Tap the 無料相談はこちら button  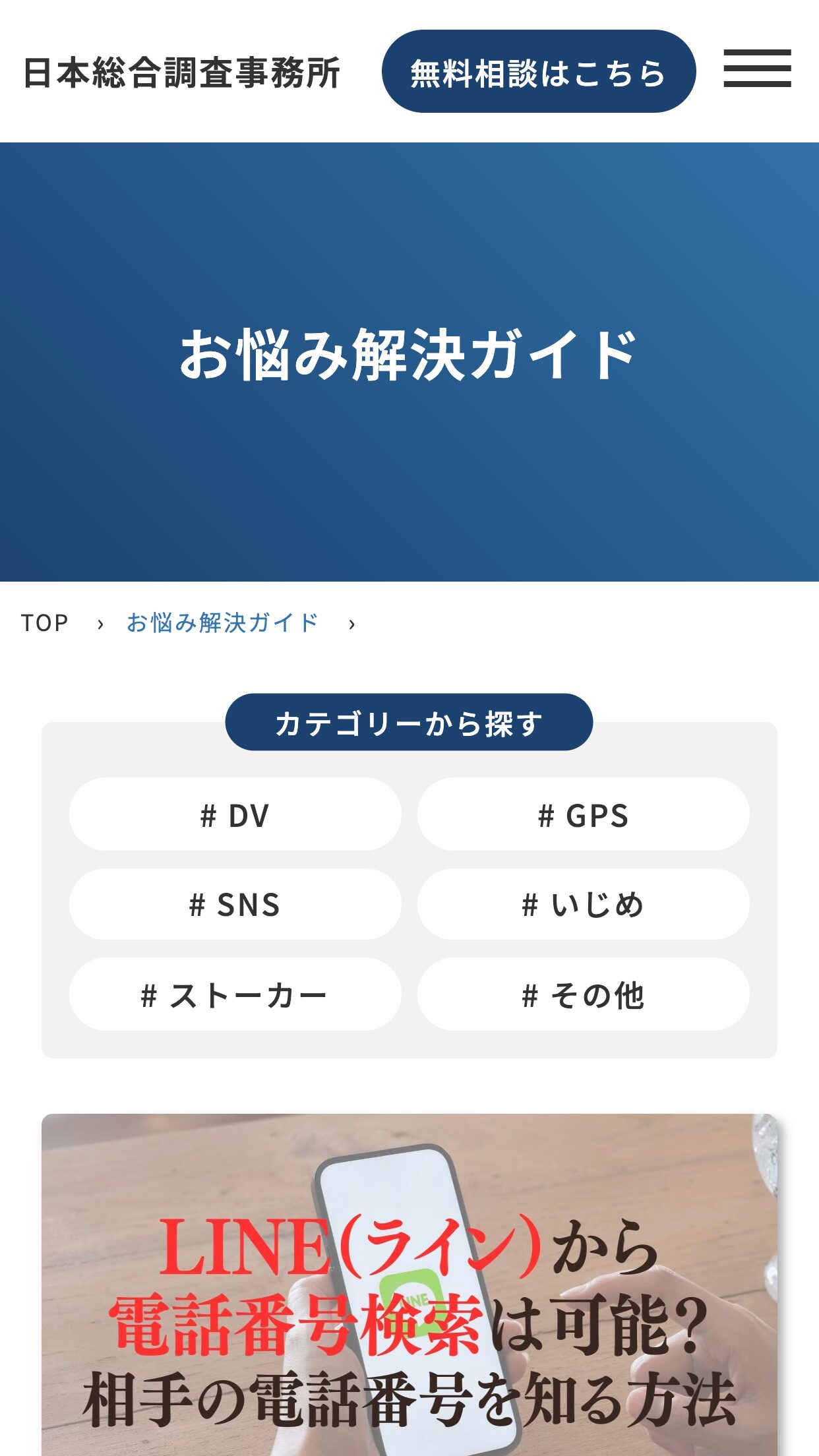point(538,71)
